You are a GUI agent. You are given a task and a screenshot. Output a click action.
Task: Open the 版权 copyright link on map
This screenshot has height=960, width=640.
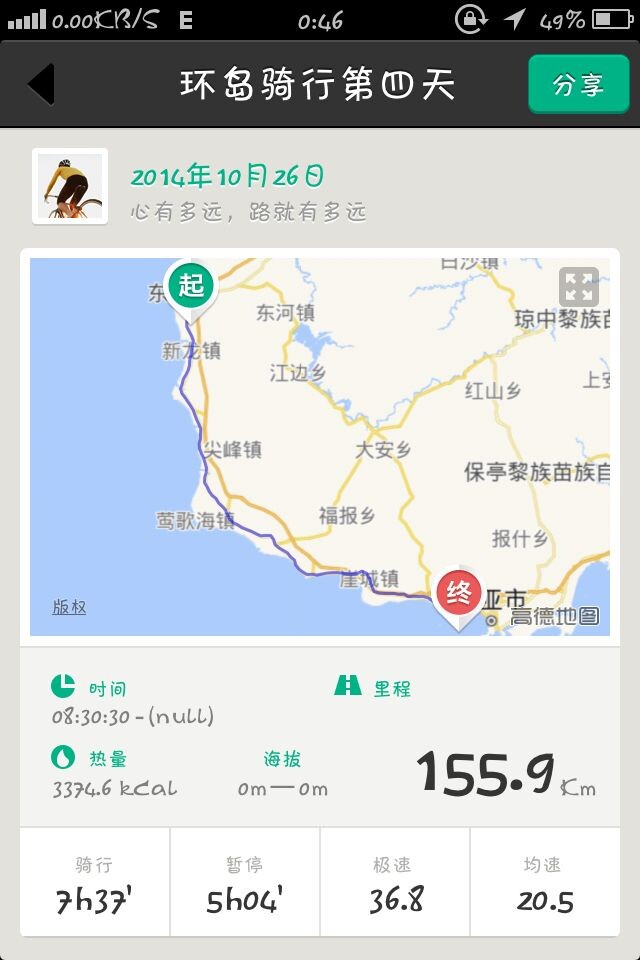tap(69, 606)
